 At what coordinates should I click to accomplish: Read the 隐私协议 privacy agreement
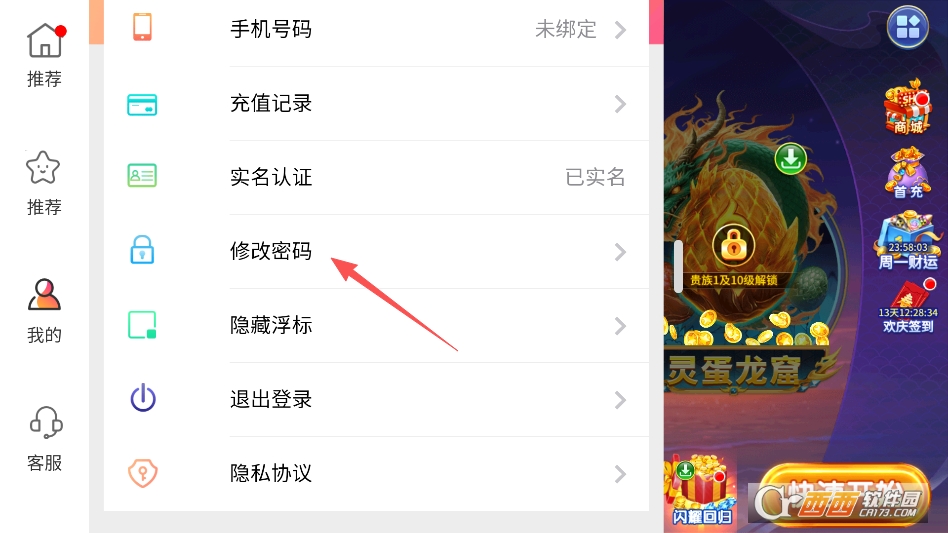coord(376,473)
